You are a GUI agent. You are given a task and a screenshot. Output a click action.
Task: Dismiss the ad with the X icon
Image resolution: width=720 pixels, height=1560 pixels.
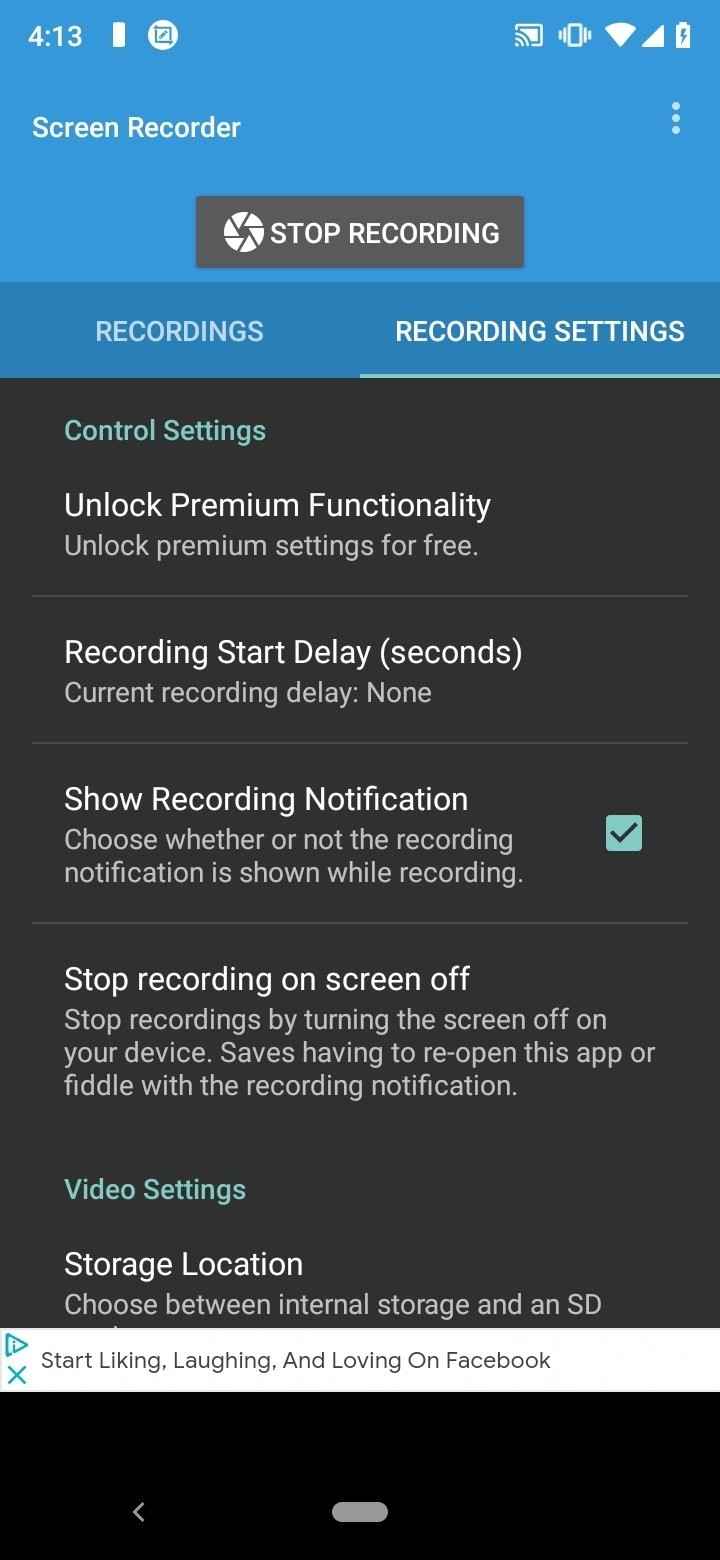coord(16,1375)
